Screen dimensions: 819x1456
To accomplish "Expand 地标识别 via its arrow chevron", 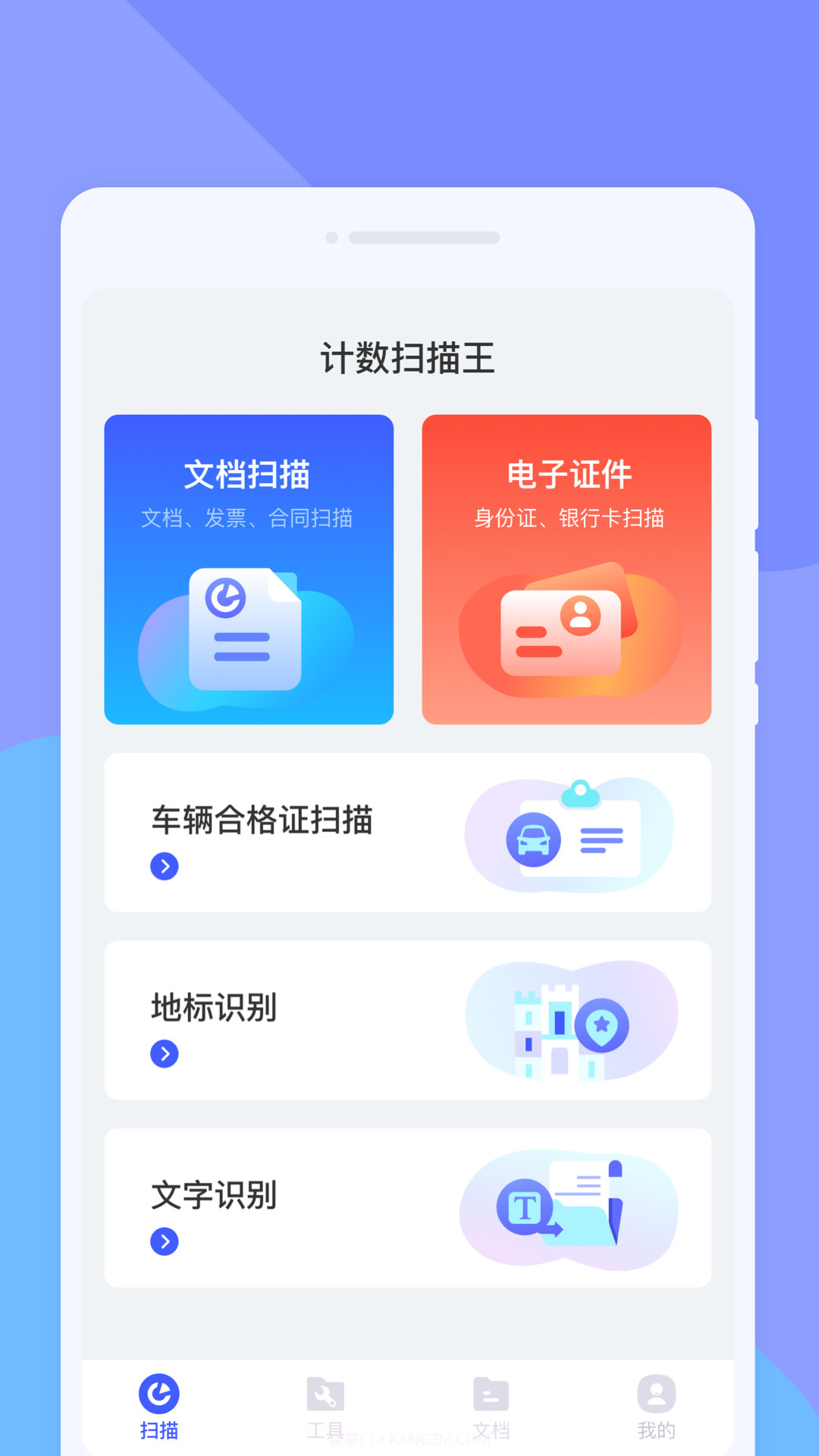I will coord(164,1053).
